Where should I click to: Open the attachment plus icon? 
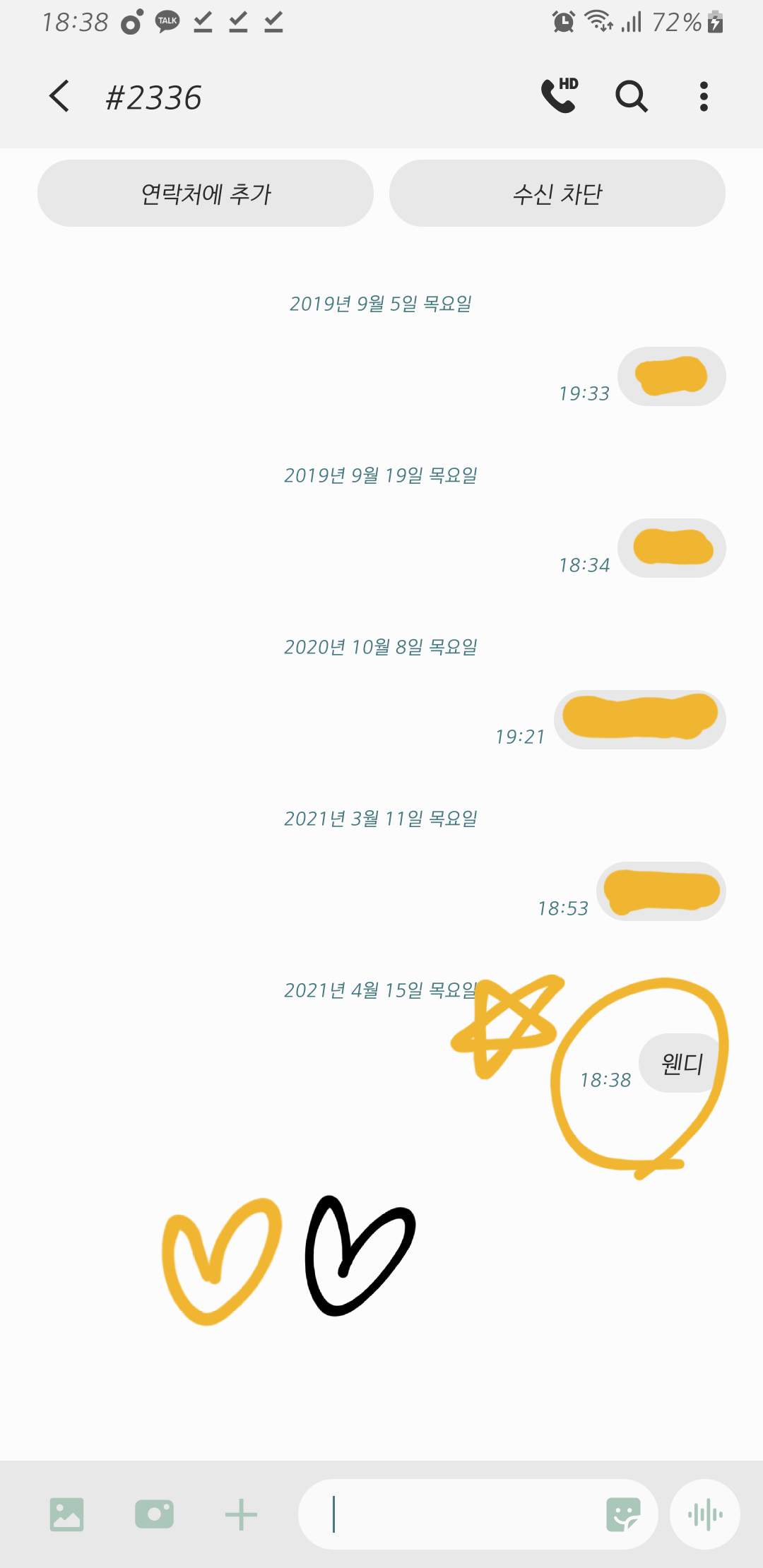point(241,1514)
